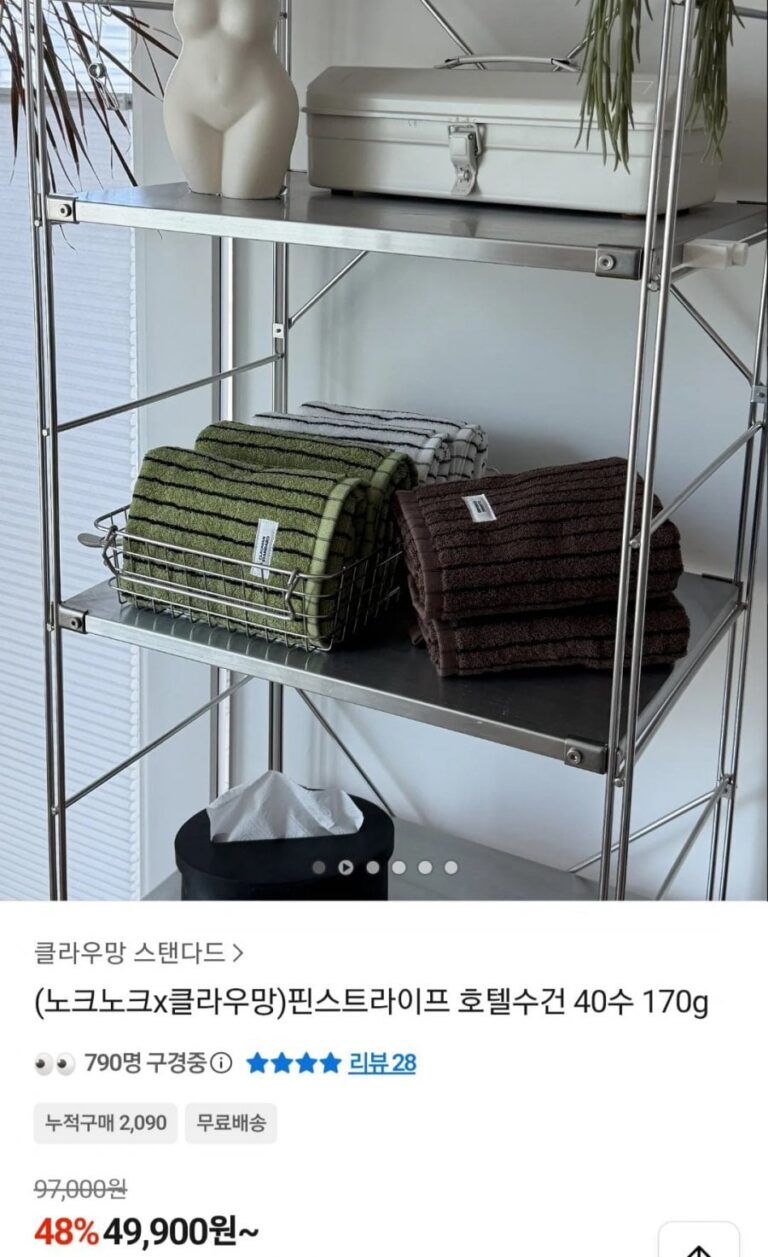Play the video slide in the image indicator

pos(345,867)
